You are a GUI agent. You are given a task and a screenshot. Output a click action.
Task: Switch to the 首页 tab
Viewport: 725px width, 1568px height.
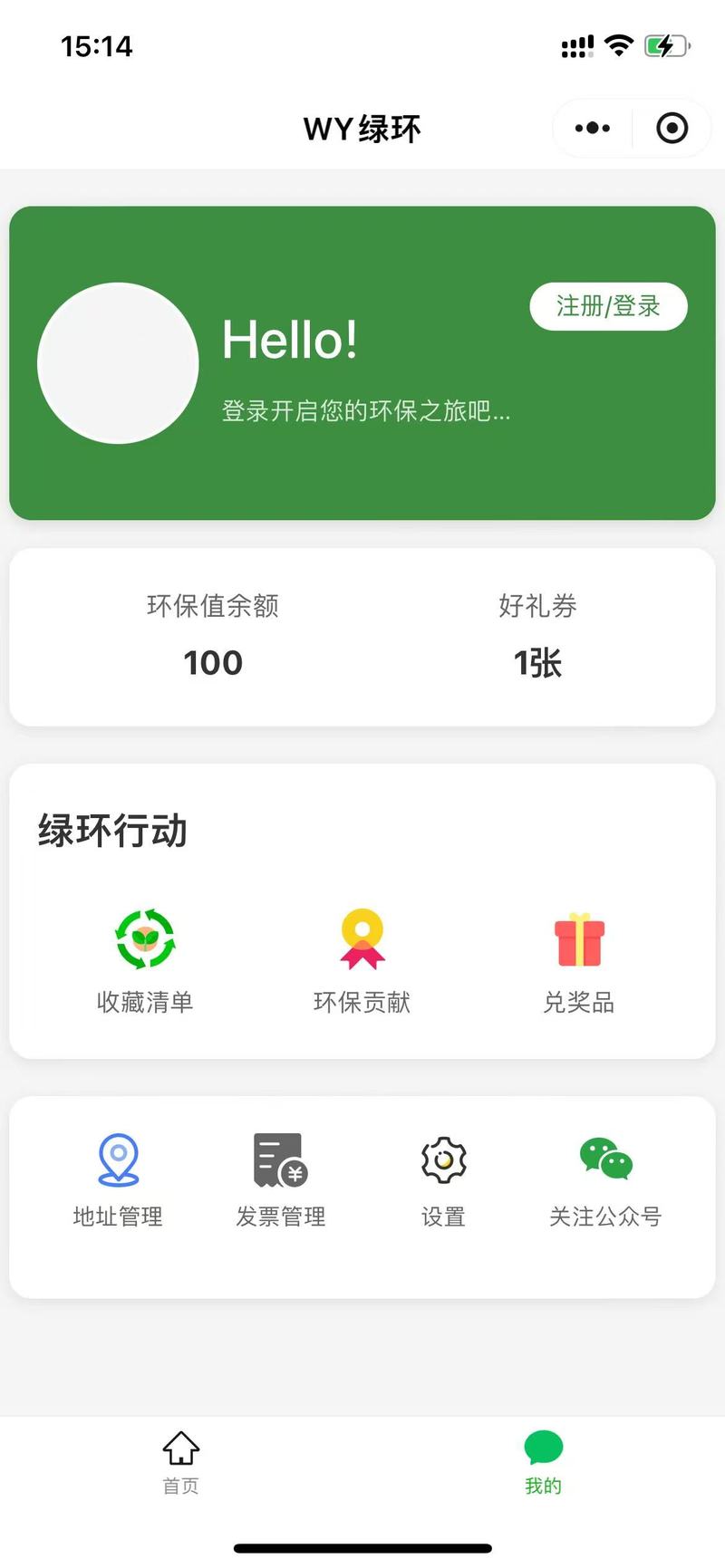[181, 1462]
